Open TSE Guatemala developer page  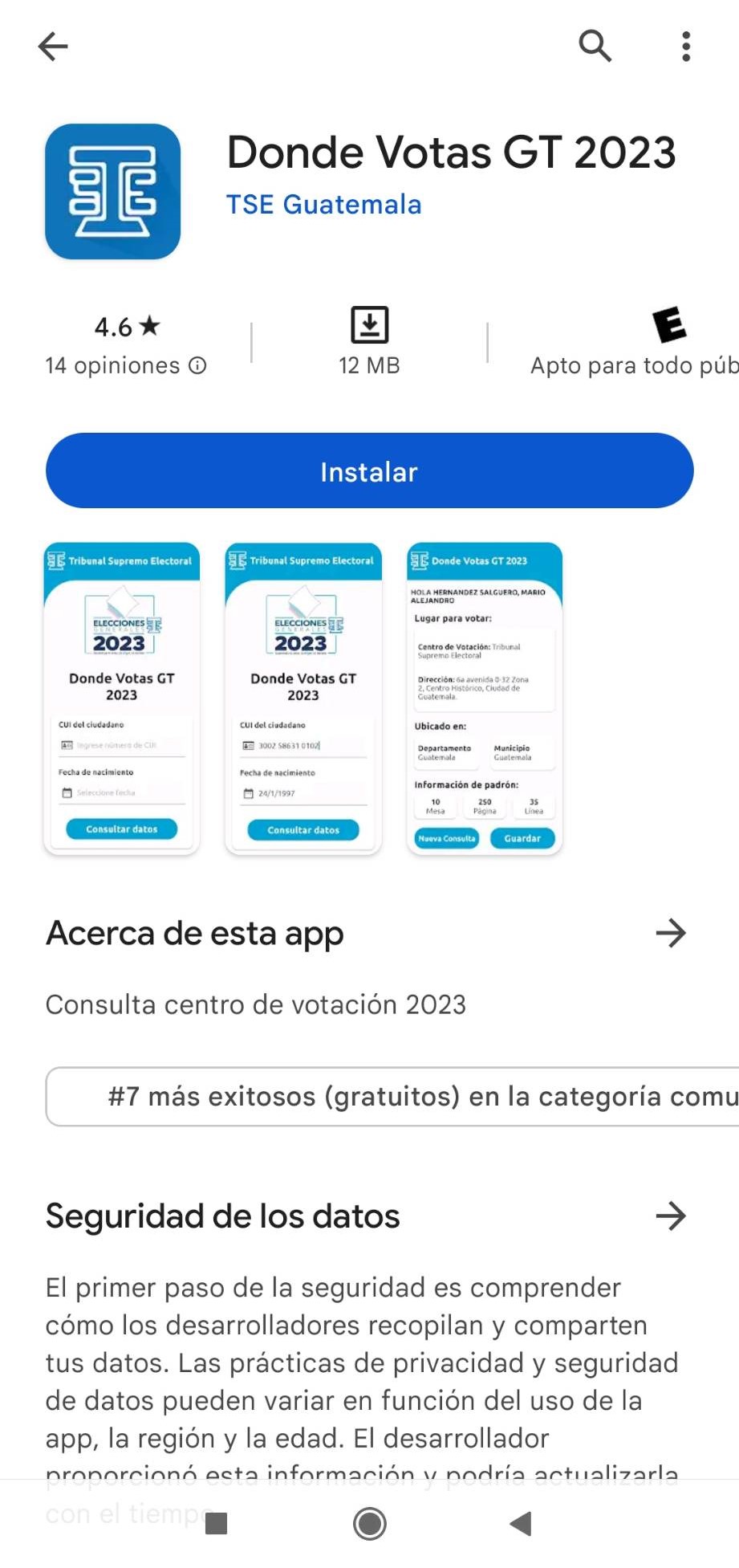[x=323, y=205]
